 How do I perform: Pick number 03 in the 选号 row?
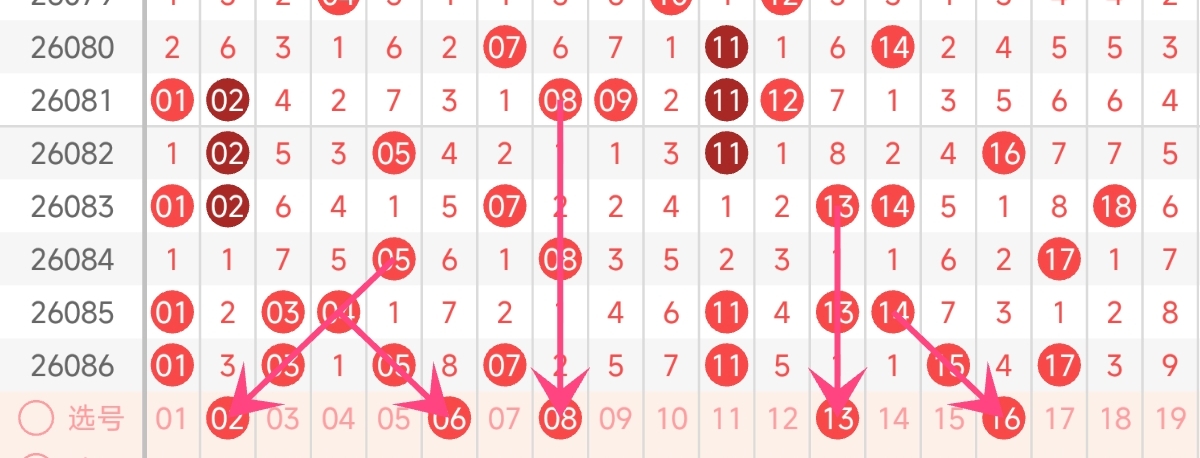pos(283,419)
